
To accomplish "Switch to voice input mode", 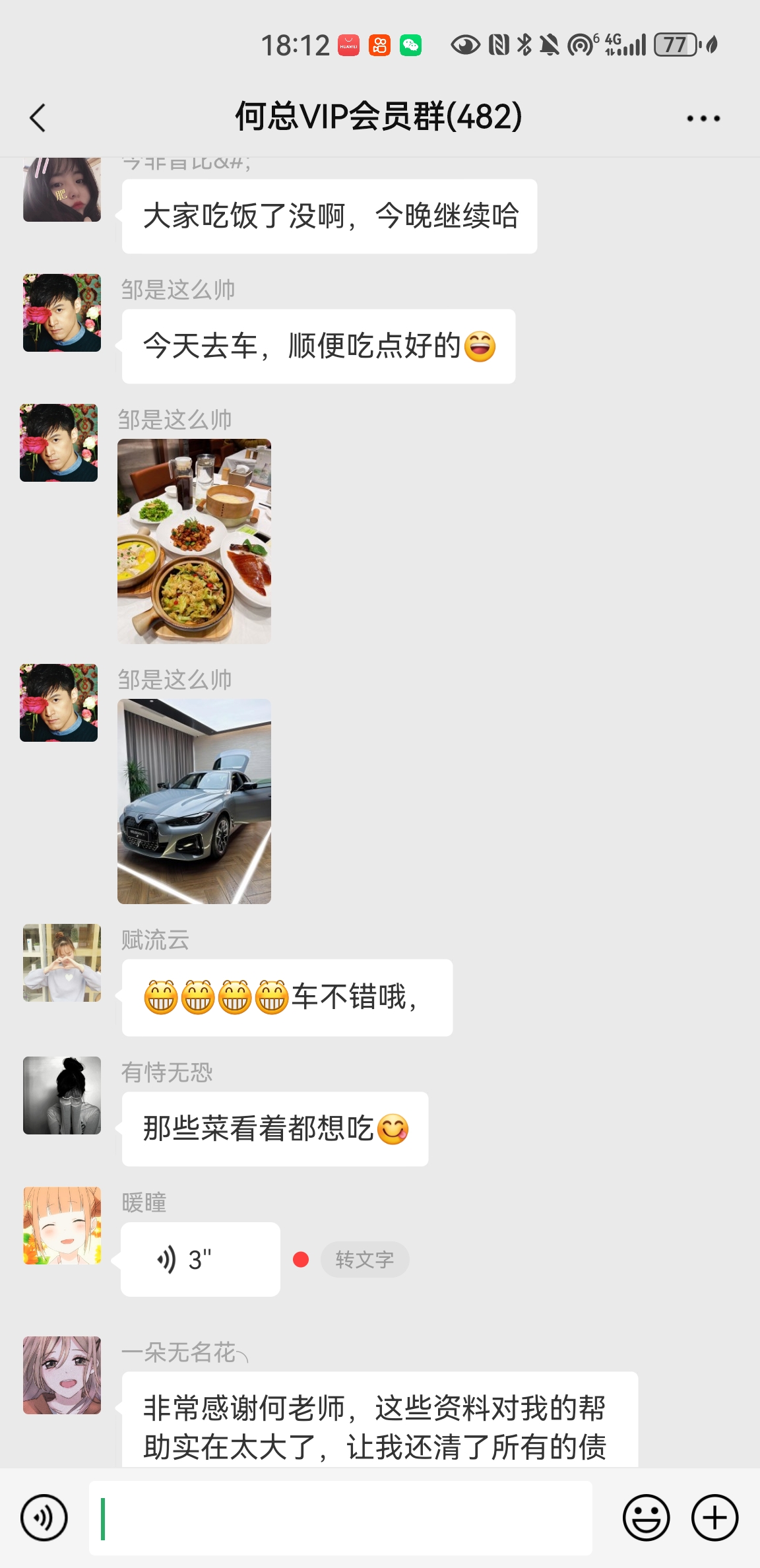I will (44, 1517).
